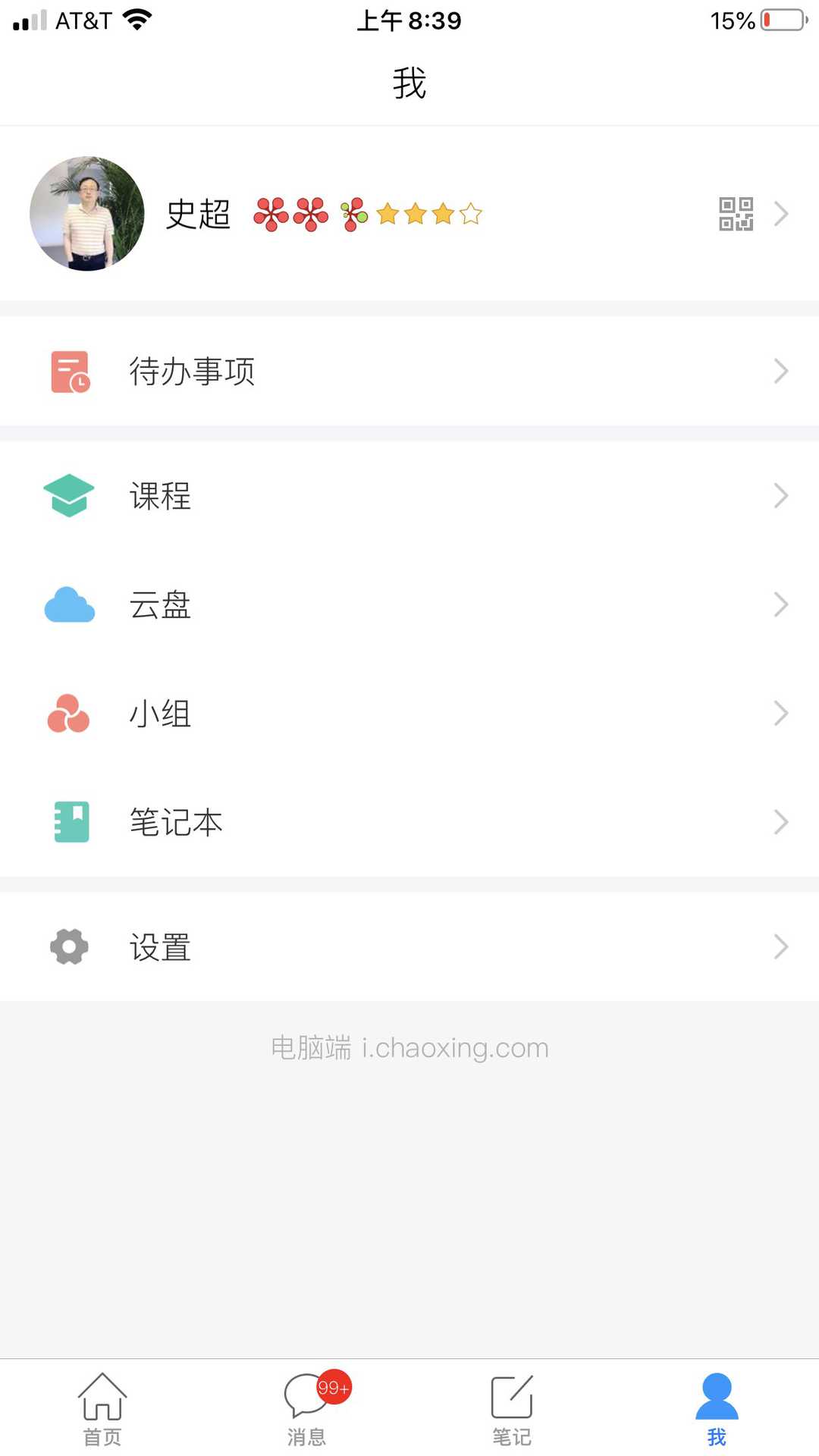Switch to the 笔记 notes tab

512,1408
